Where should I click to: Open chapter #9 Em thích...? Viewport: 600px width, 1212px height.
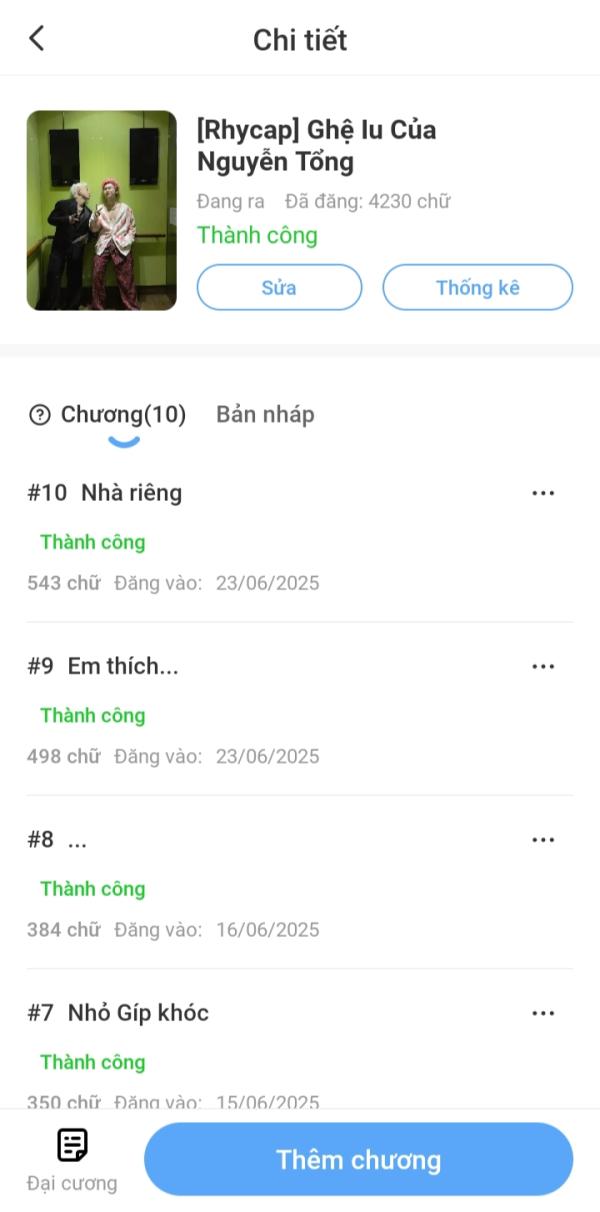(x=123, y=667)
